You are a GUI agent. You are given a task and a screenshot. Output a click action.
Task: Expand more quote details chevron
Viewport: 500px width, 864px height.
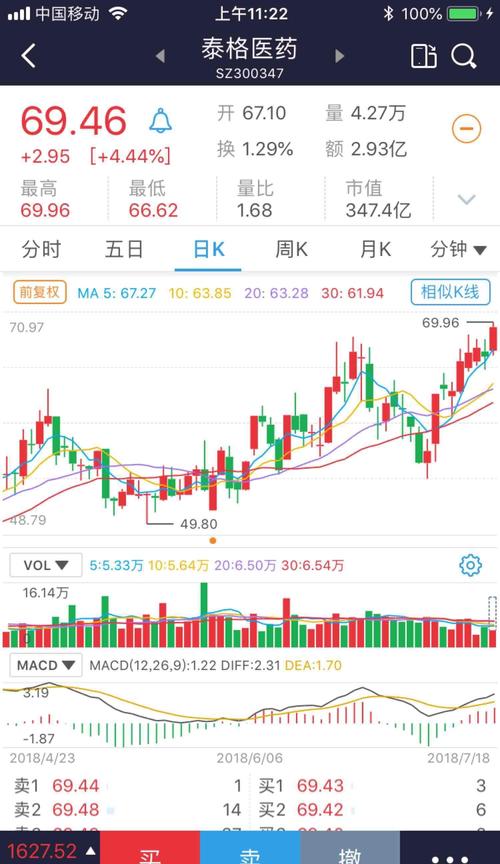[x=466, y=199]
